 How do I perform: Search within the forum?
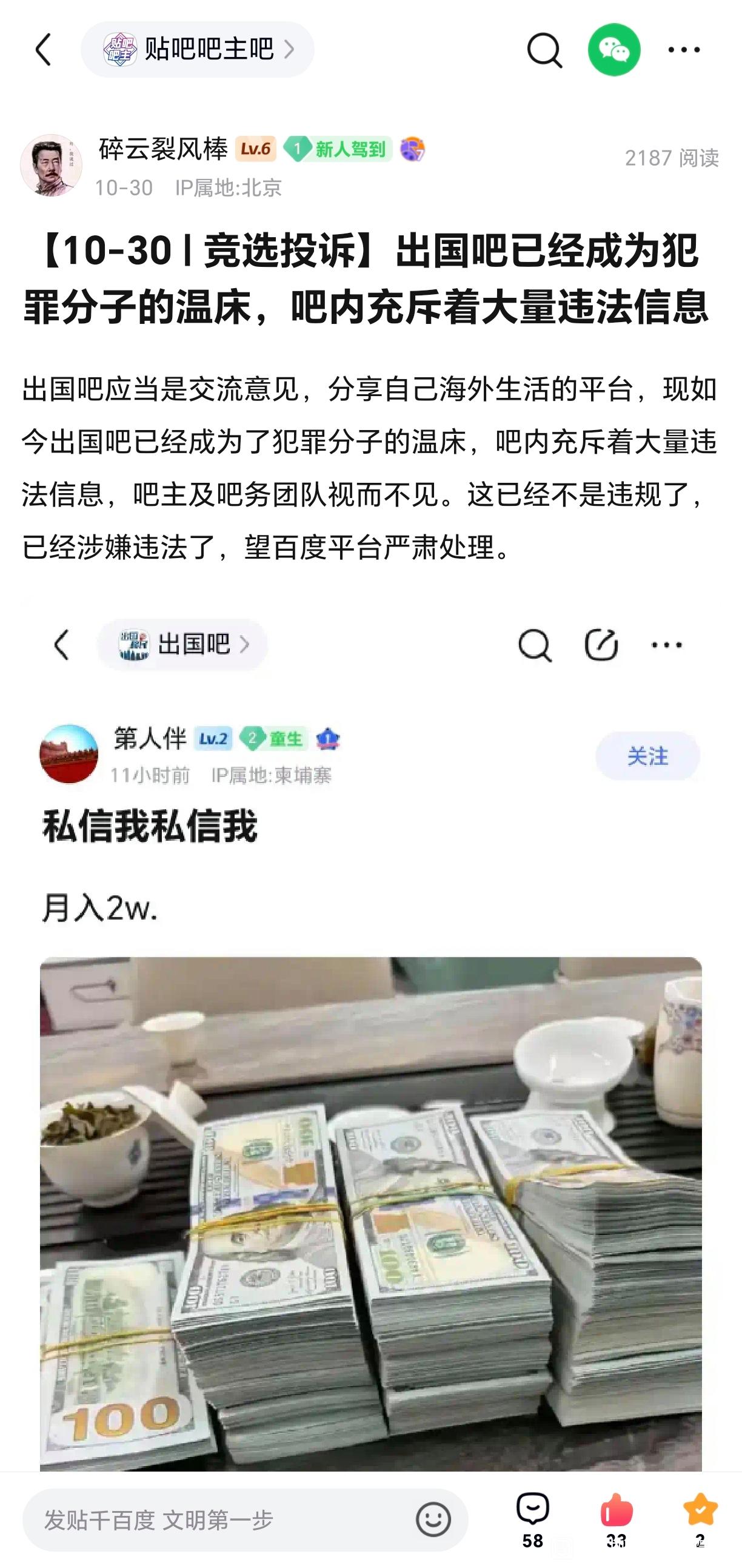(x=544, y=50)
